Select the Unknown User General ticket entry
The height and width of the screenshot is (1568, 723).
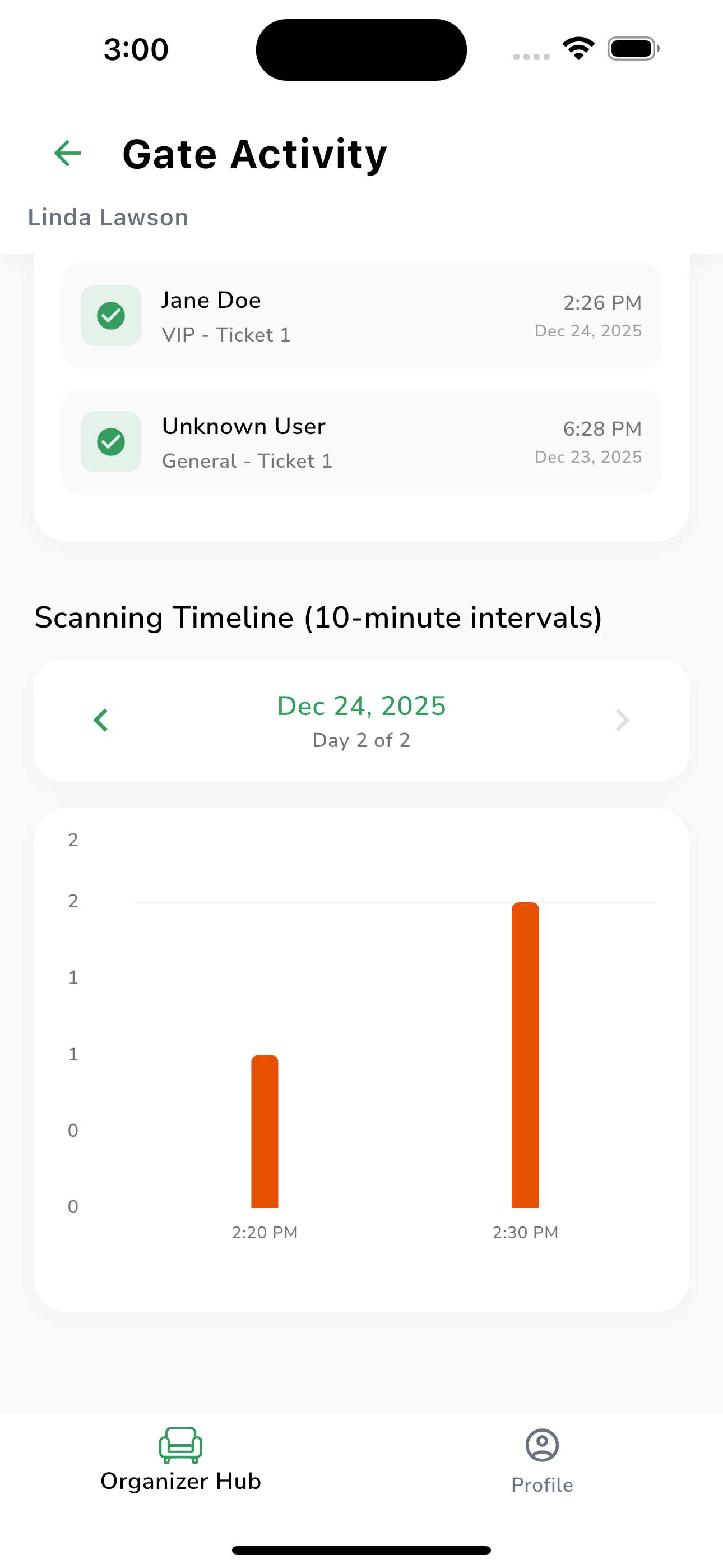point(361,442)
